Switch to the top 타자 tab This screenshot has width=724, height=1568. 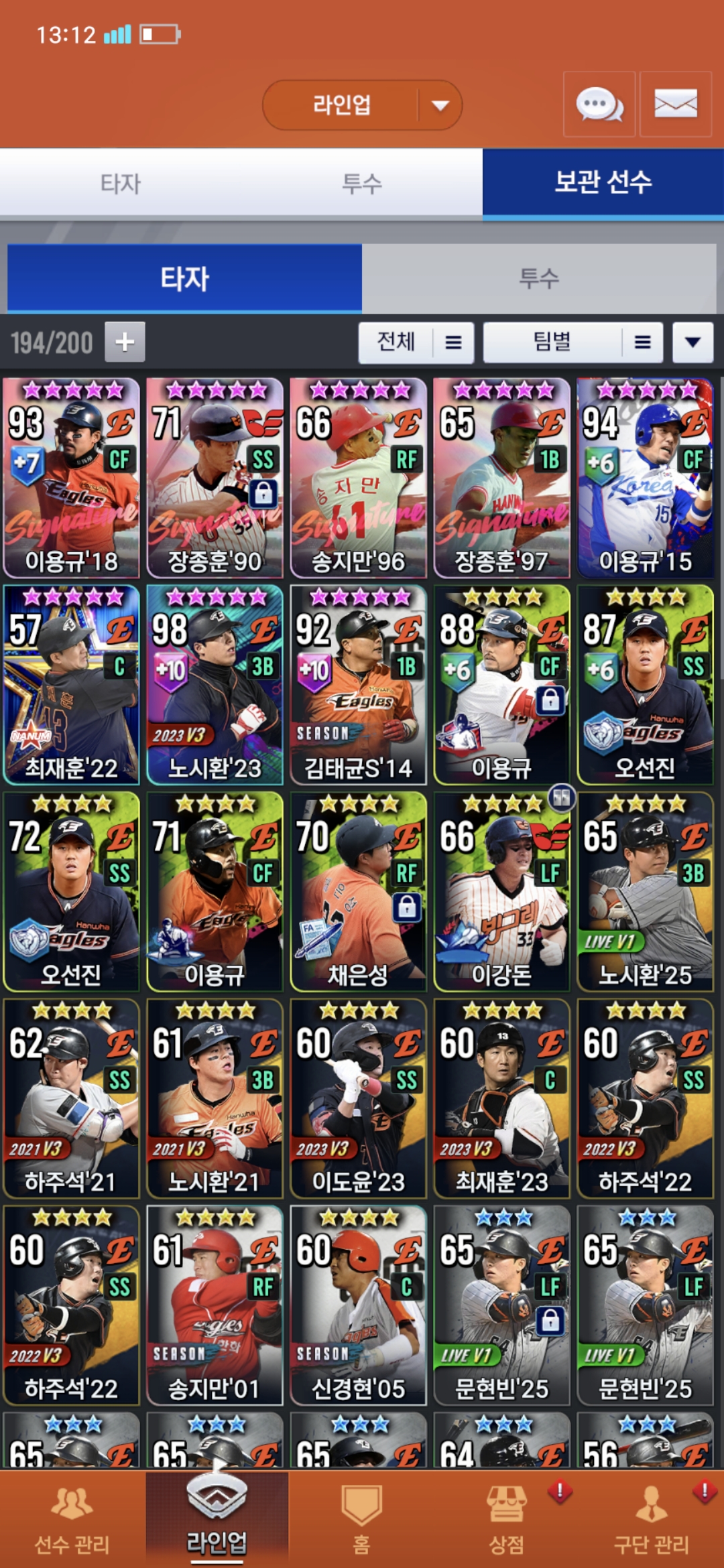coord(121,184)
